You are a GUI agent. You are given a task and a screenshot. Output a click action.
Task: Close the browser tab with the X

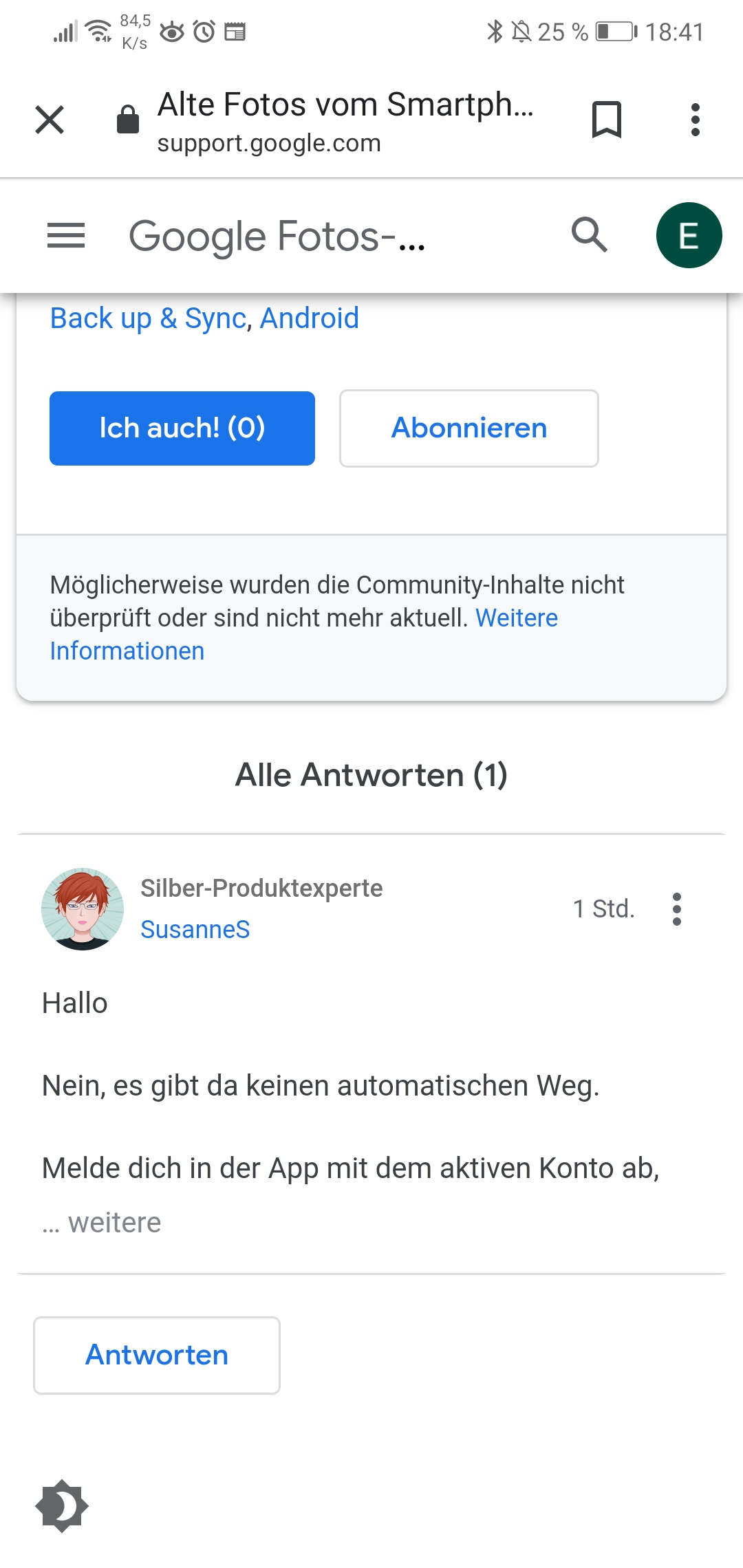pyautogui.click(x=50, y=120)
